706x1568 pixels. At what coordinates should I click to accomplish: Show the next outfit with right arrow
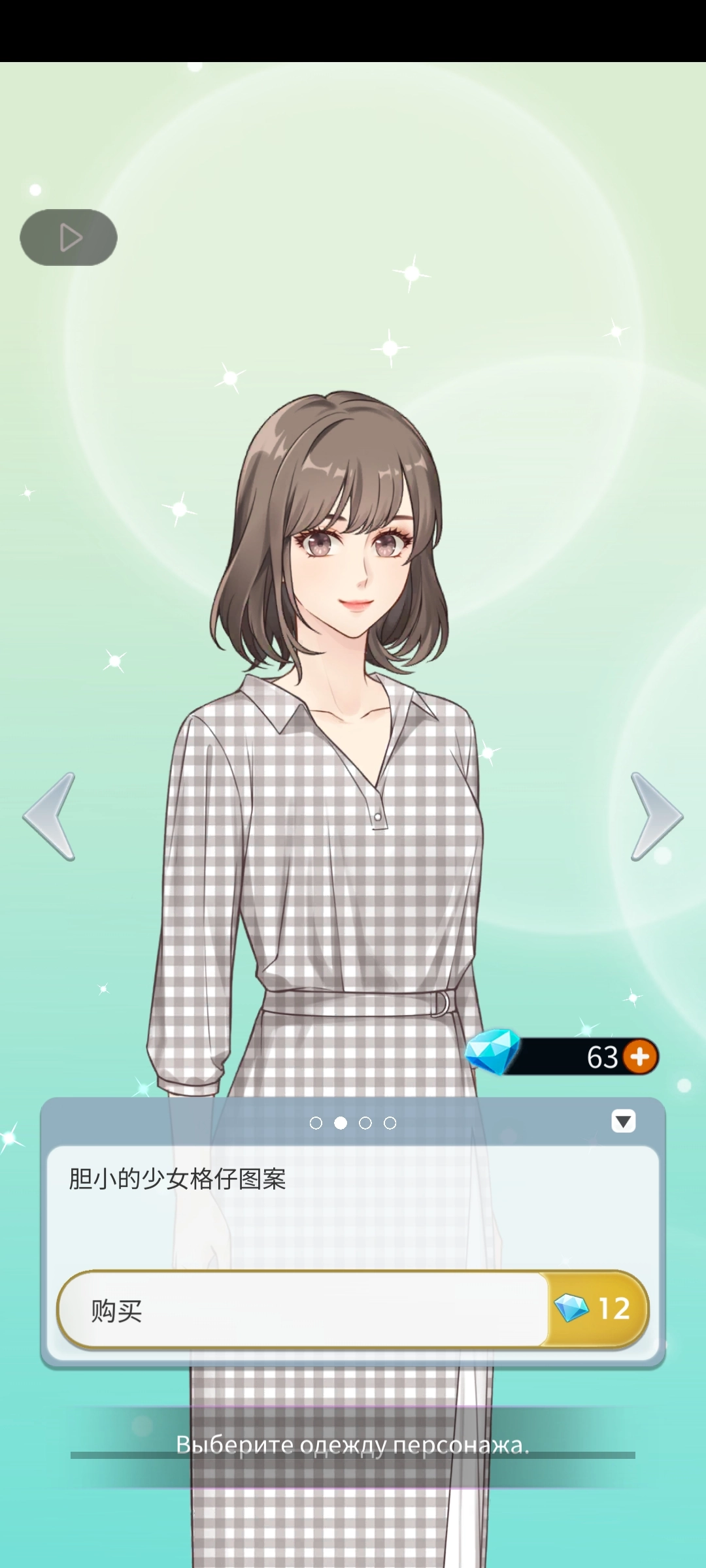click(655, 816)
